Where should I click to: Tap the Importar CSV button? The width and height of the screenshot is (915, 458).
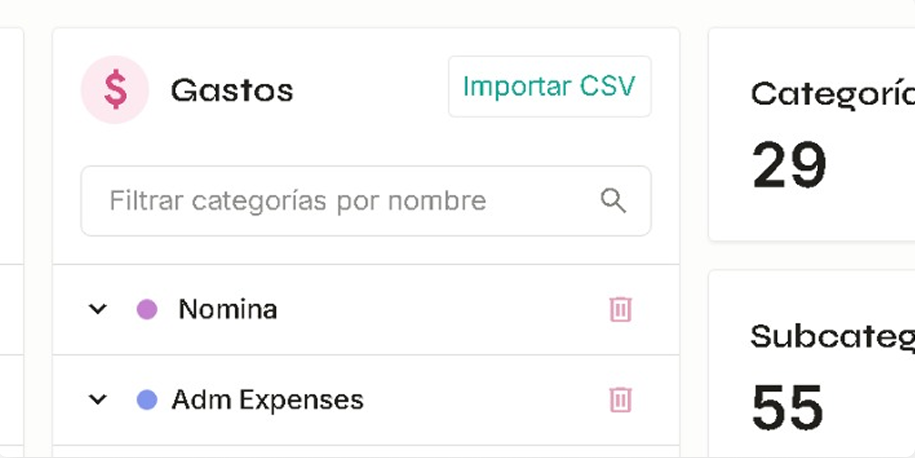[x=549, y=87]
